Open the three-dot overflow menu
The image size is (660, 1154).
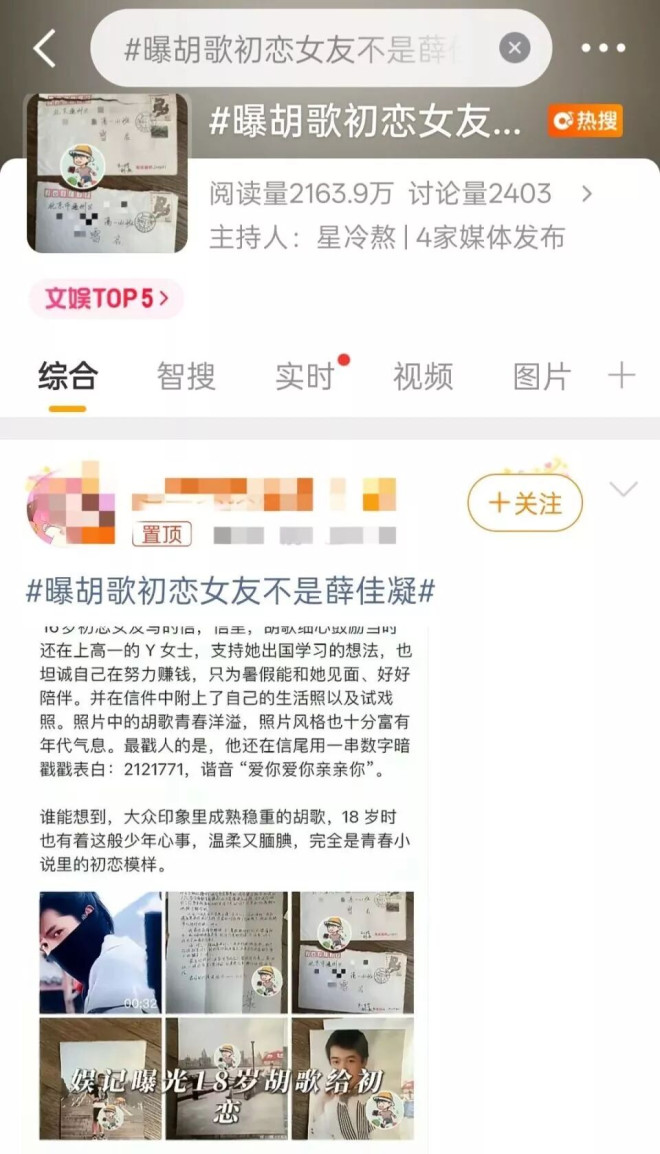pos(603,48)
